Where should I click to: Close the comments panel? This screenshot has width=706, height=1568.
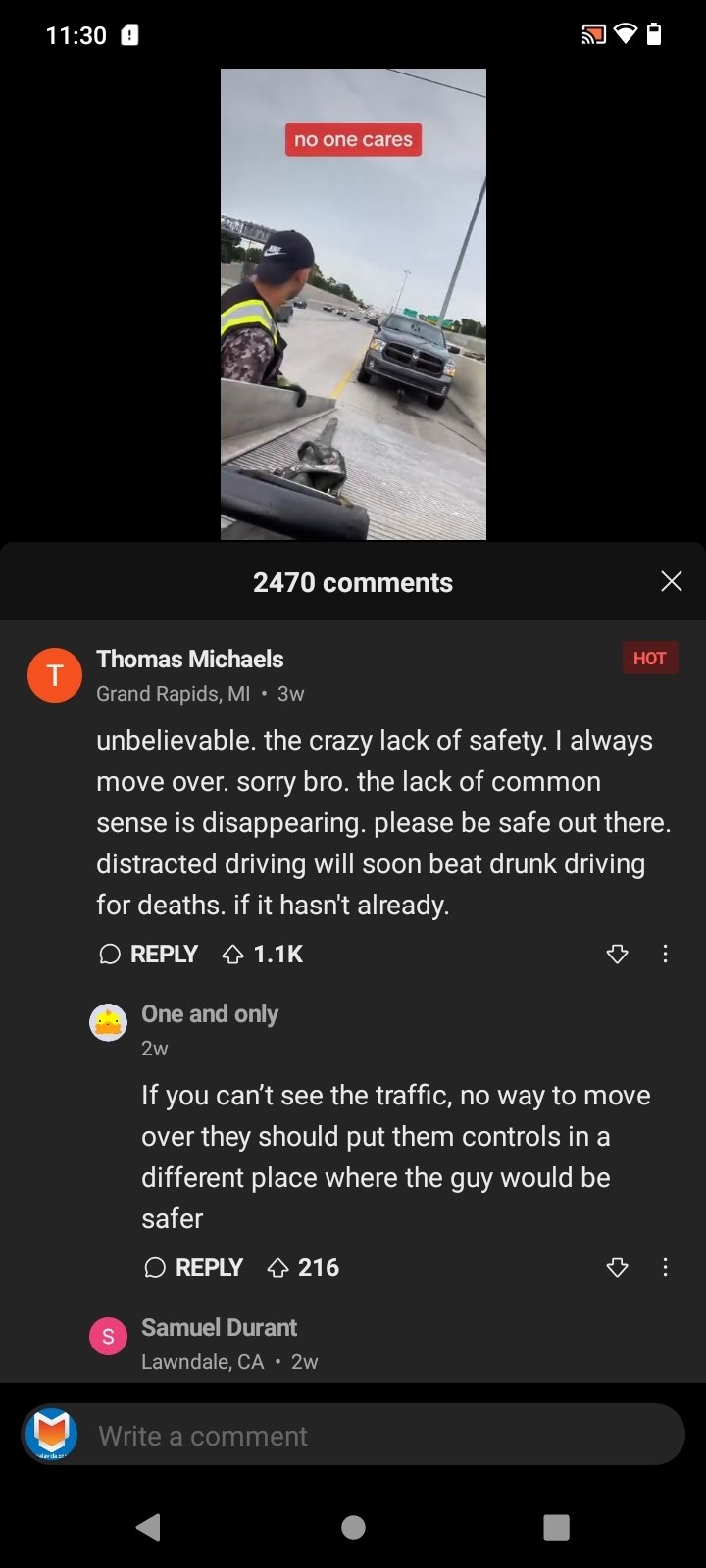click(671, 582)
